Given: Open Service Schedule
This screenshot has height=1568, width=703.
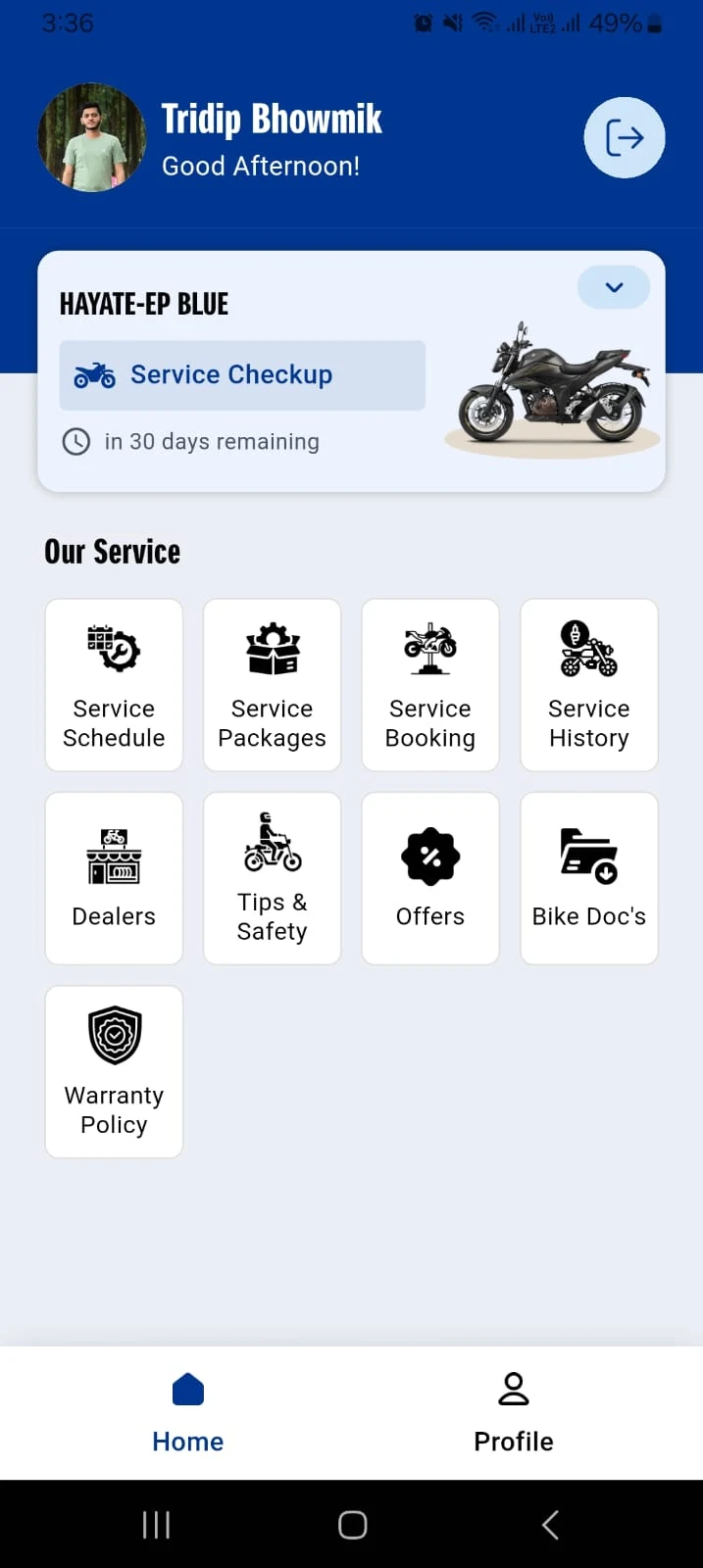Looking at the screenshot, I should click(114, 685).
